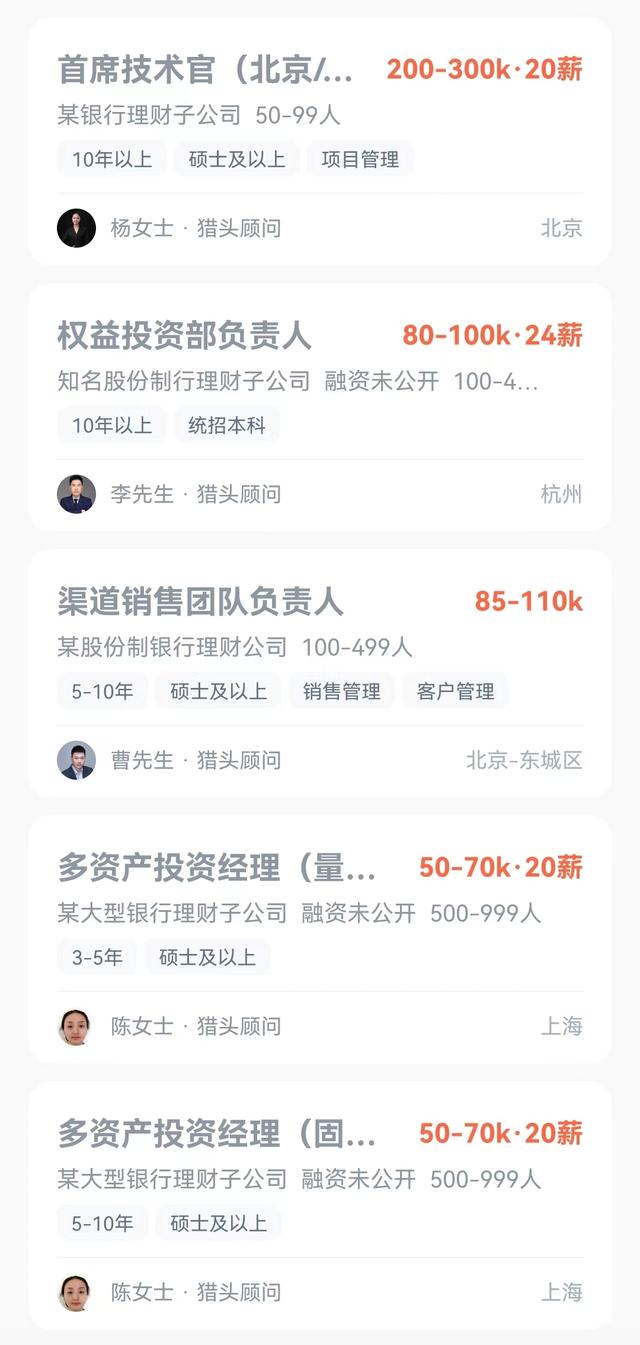The height and width of the screenshot is (1345, 640).
Task: View the 权益投资部负责人 job in 杭州
Action: pyautogui.click(x=320, y=407)
